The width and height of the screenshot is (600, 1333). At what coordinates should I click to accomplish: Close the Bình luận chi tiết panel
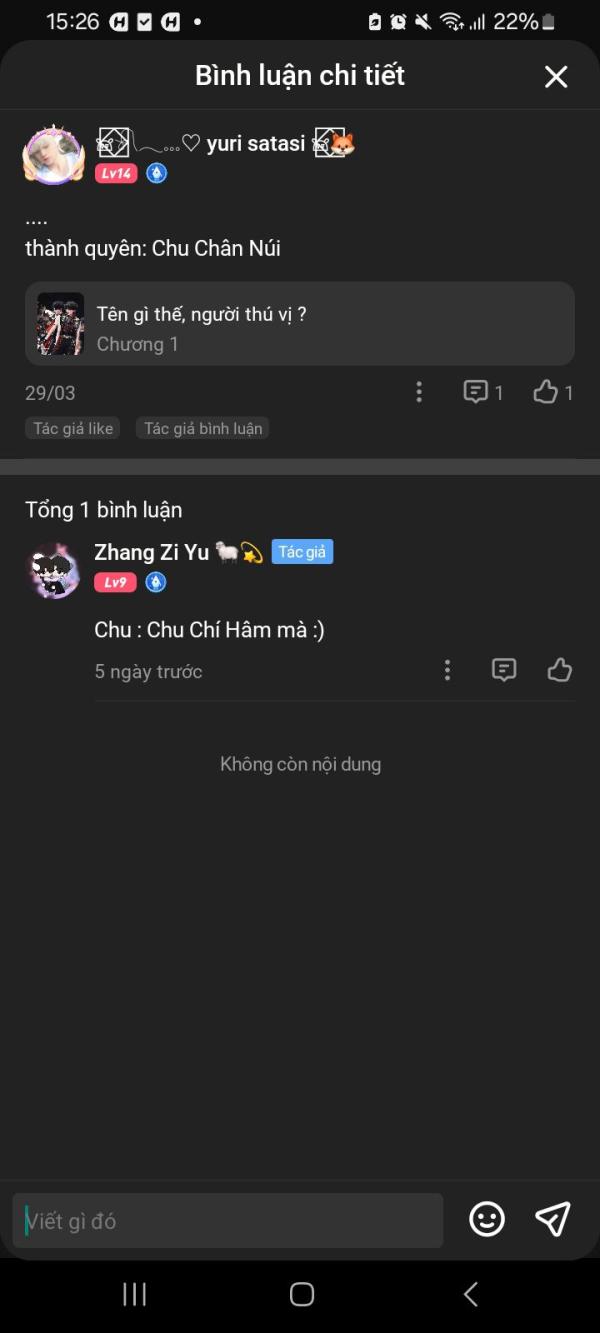tap(556, 77)
